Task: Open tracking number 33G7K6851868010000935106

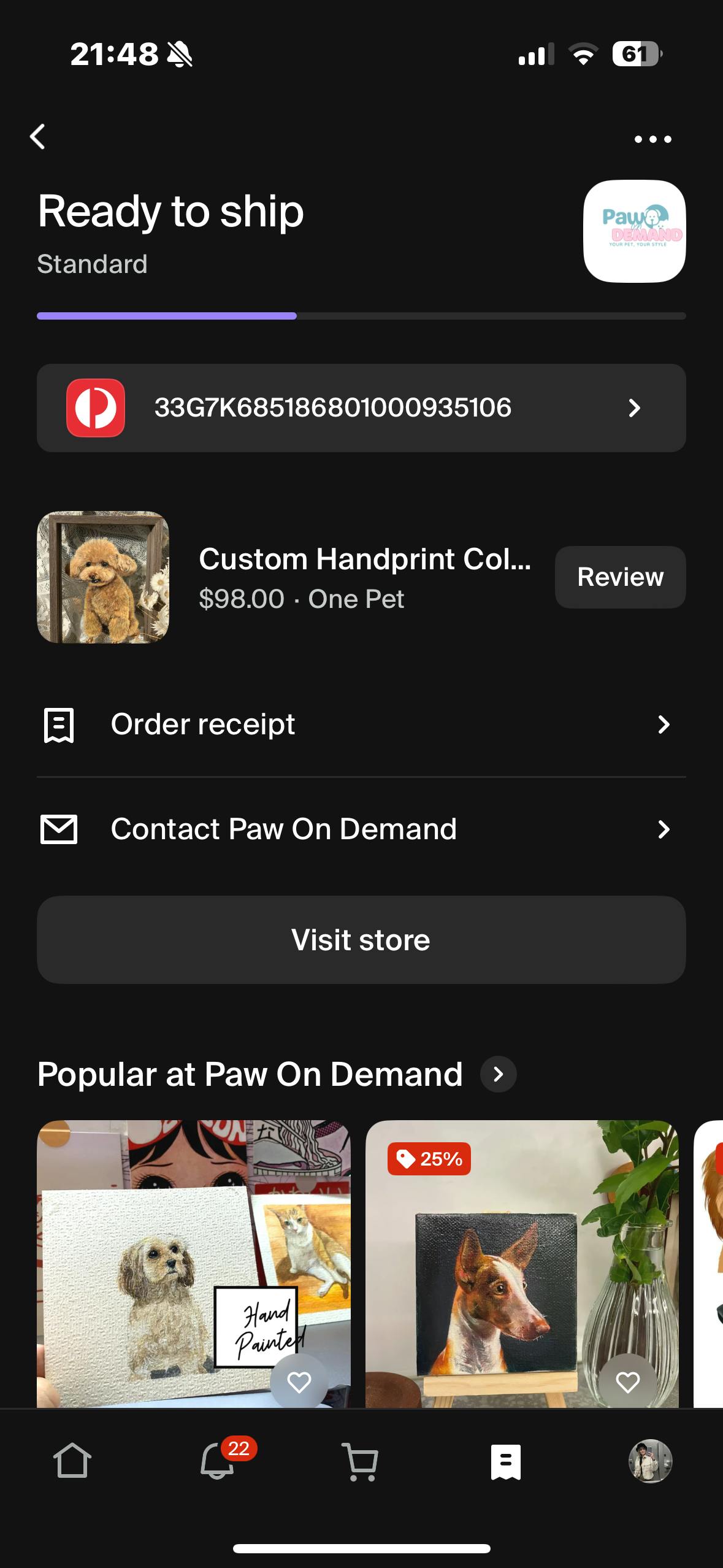Action: (361, 408)
